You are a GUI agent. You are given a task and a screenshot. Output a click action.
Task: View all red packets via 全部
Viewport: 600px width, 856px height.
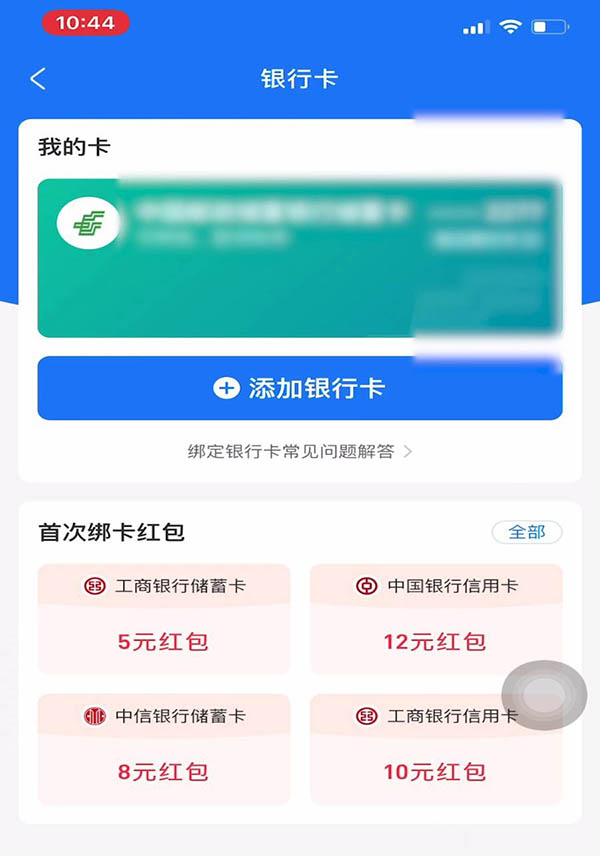pyautogui.click(x=526, y=532)
